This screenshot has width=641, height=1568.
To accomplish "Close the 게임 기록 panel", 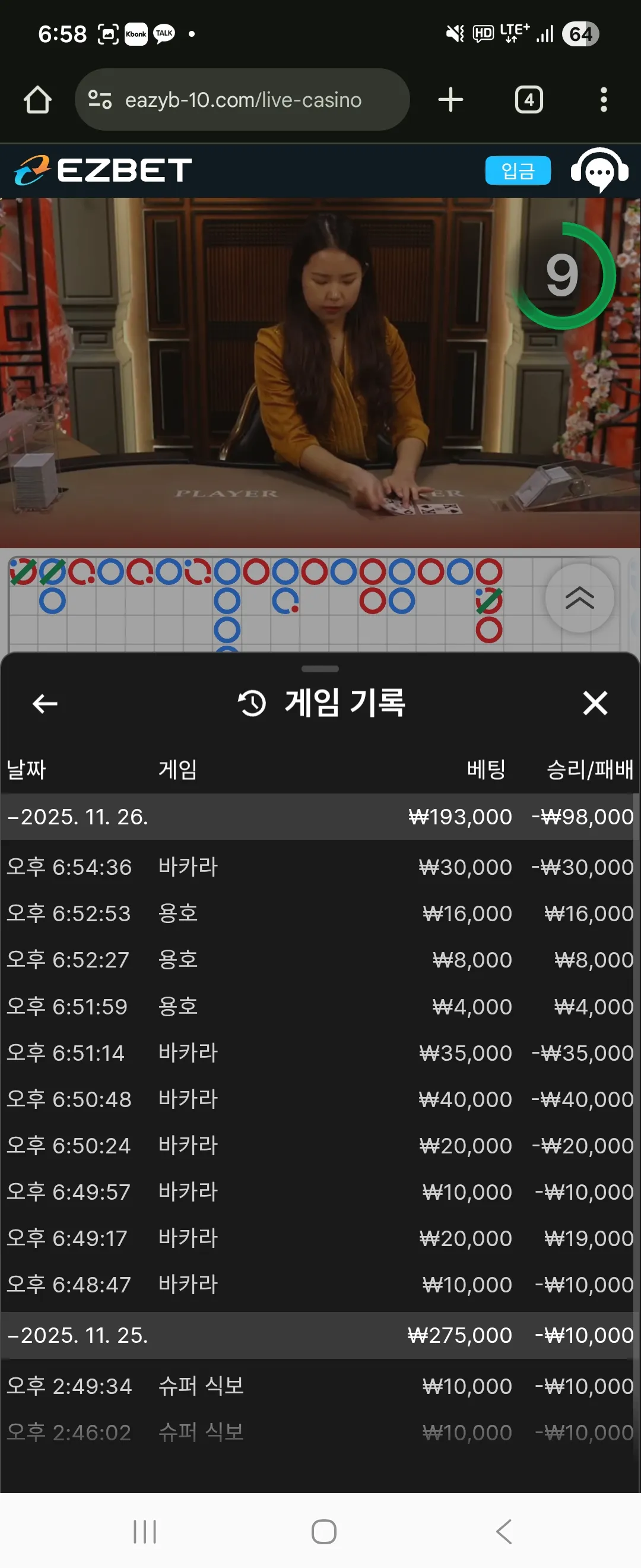I will tap(595, 703).
